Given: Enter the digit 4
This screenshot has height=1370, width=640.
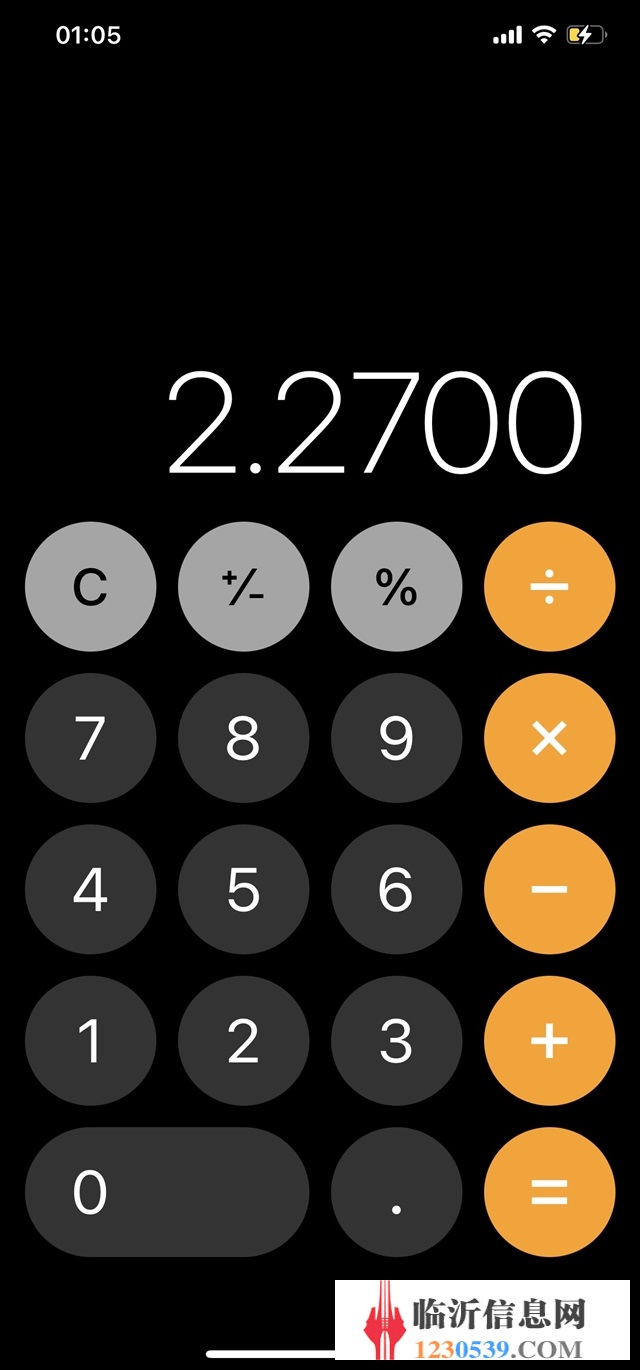Looking at the screenshot, I should pos(90,890).
